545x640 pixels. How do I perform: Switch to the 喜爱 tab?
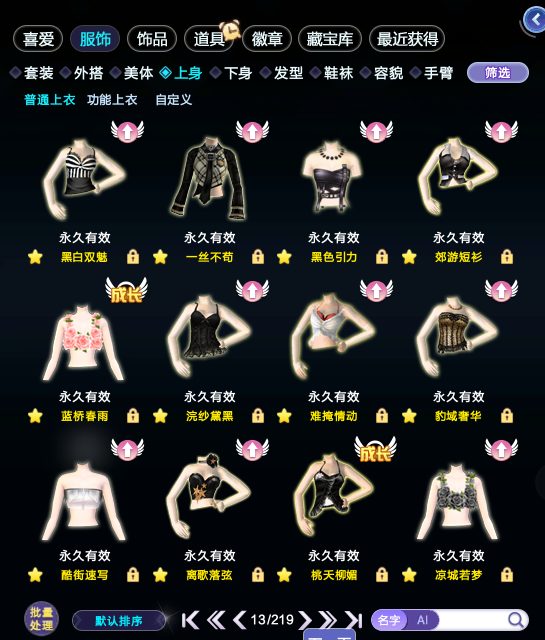pyautogui.click(x=38, y=39)
